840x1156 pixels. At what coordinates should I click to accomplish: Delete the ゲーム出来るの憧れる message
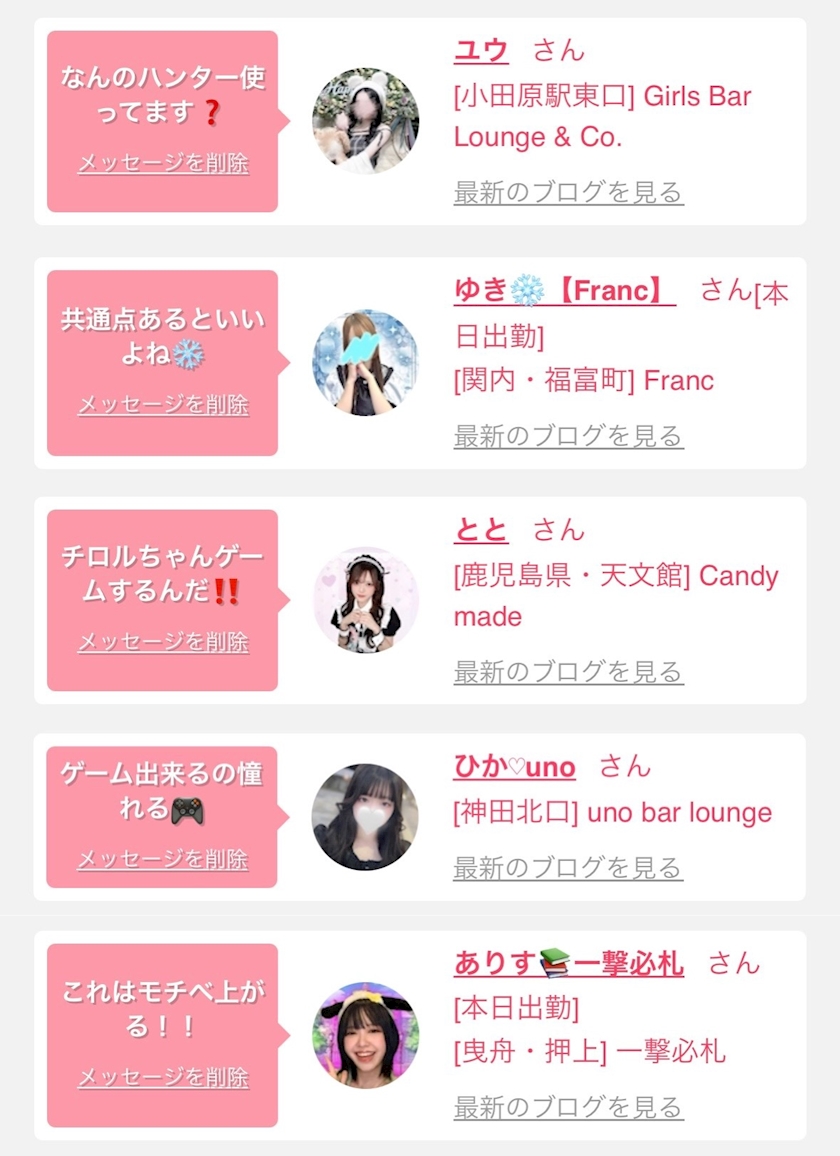click(x=163, y=860)
